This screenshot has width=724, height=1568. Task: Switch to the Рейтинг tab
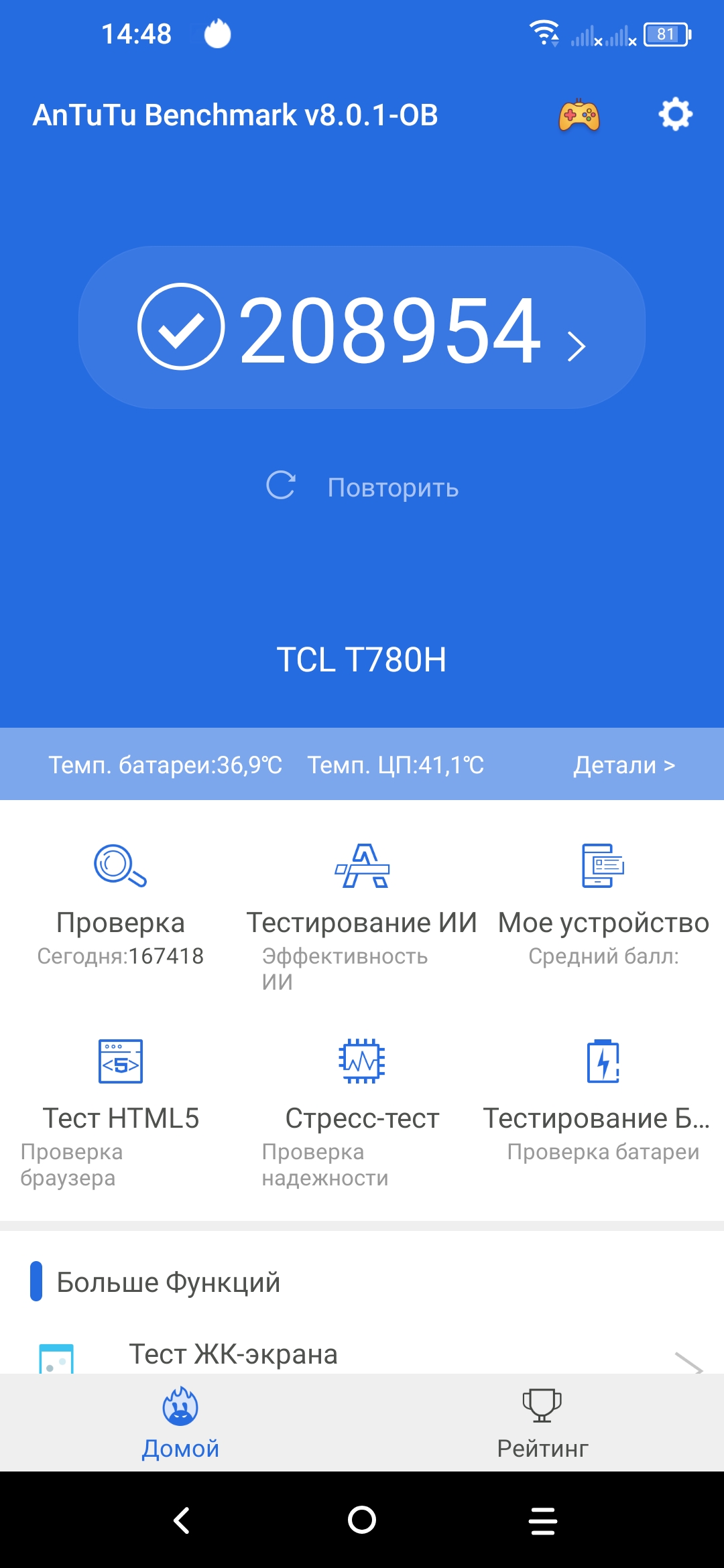coord(542,1423)
